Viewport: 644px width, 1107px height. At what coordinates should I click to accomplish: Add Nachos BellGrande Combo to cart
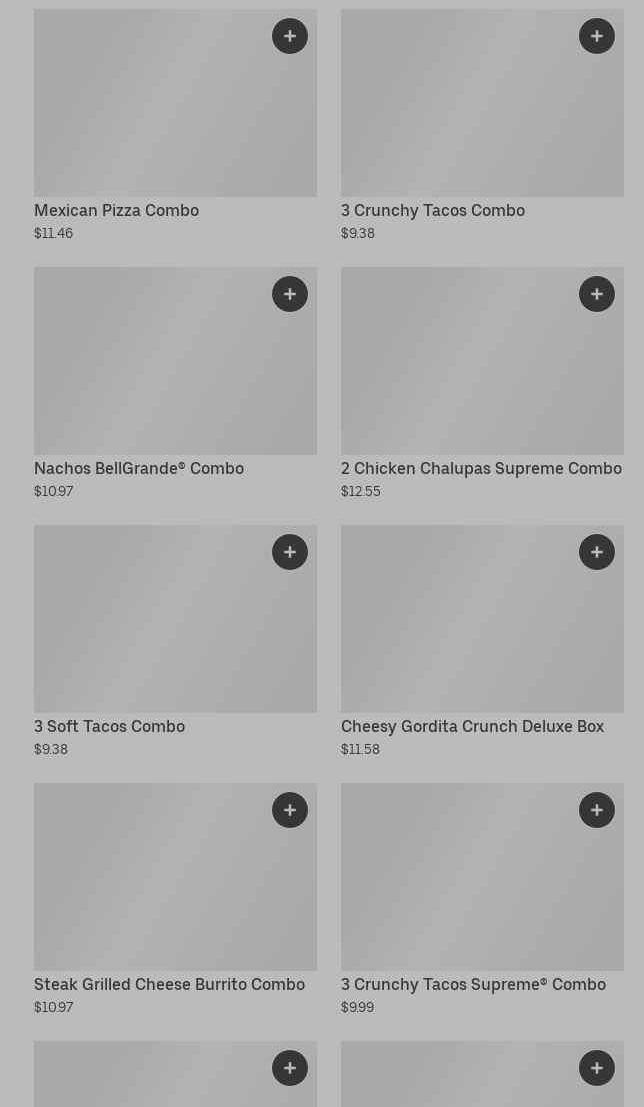point(290,294)
